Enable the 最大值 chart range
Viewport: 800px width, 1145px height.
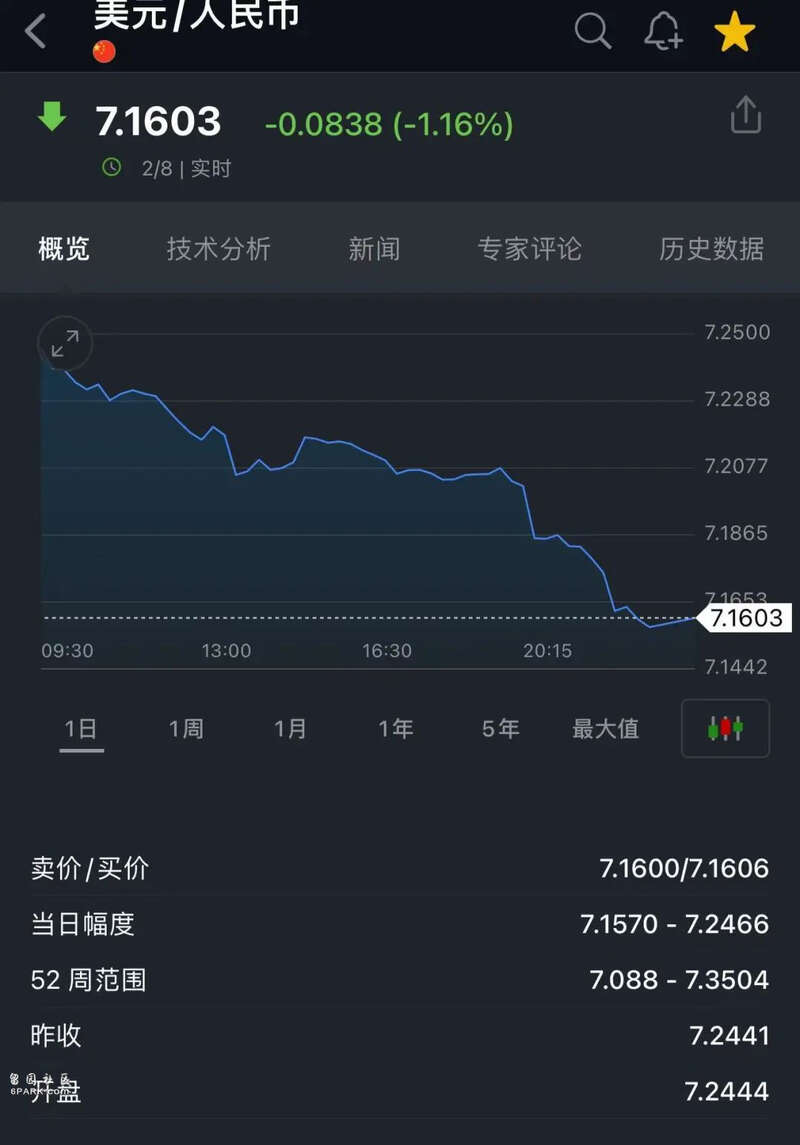click(605, 729)
